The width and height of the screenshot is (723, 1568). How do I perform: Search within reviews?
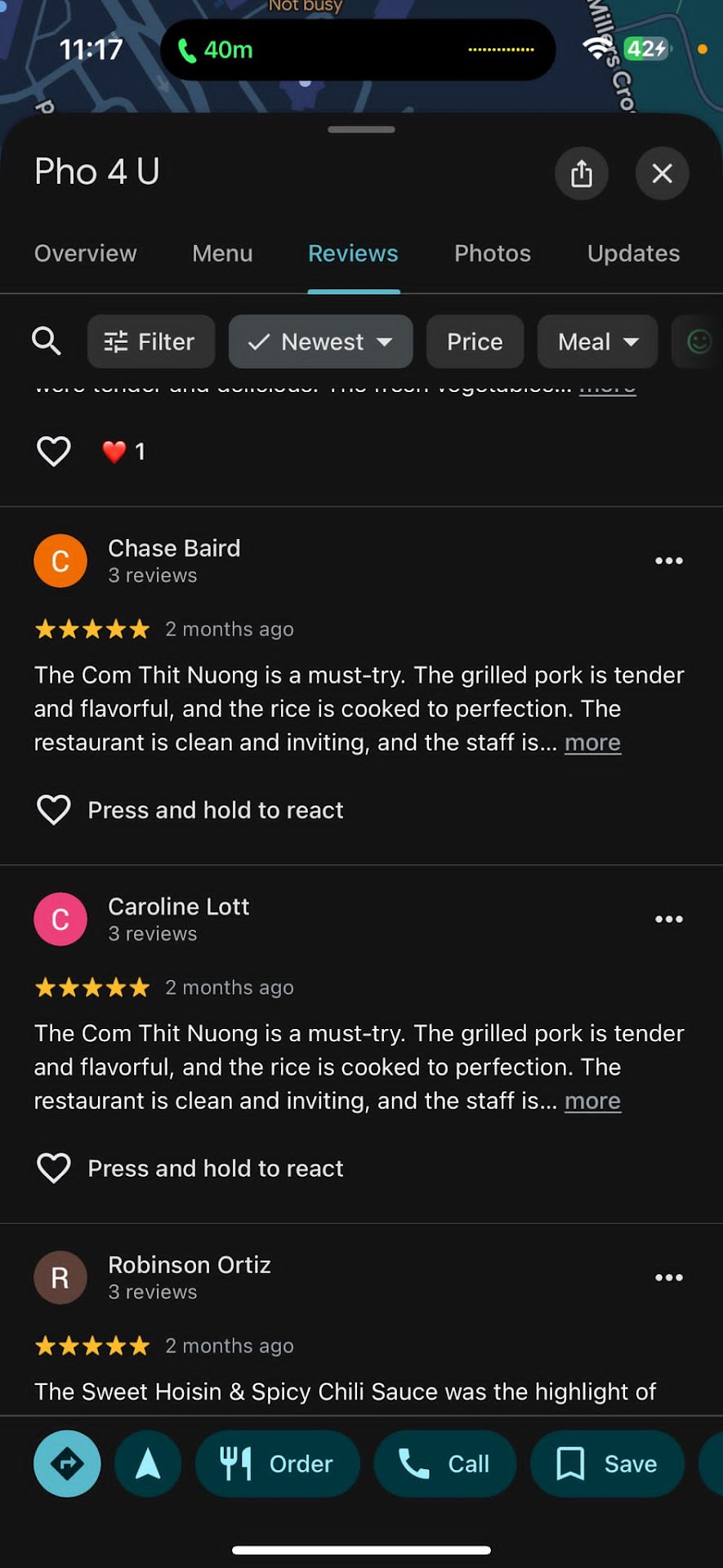[x=47, y=341]
